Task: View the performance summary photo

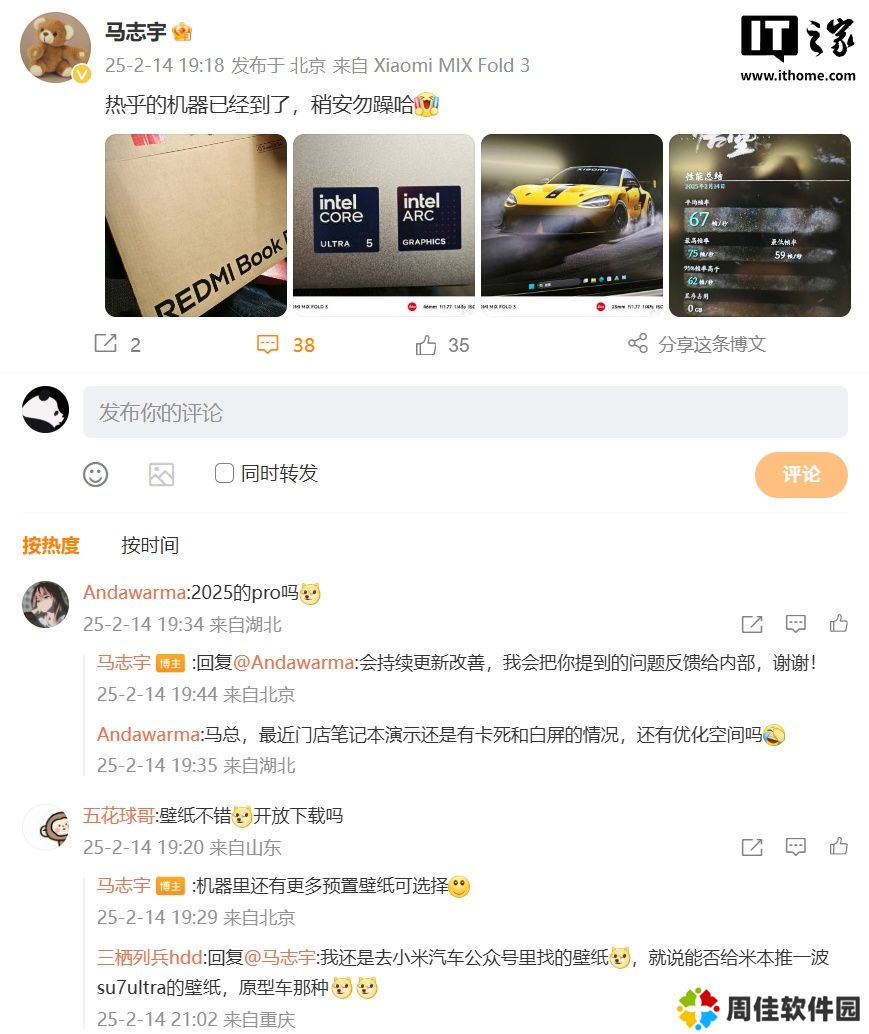Action: coord(759,225)
